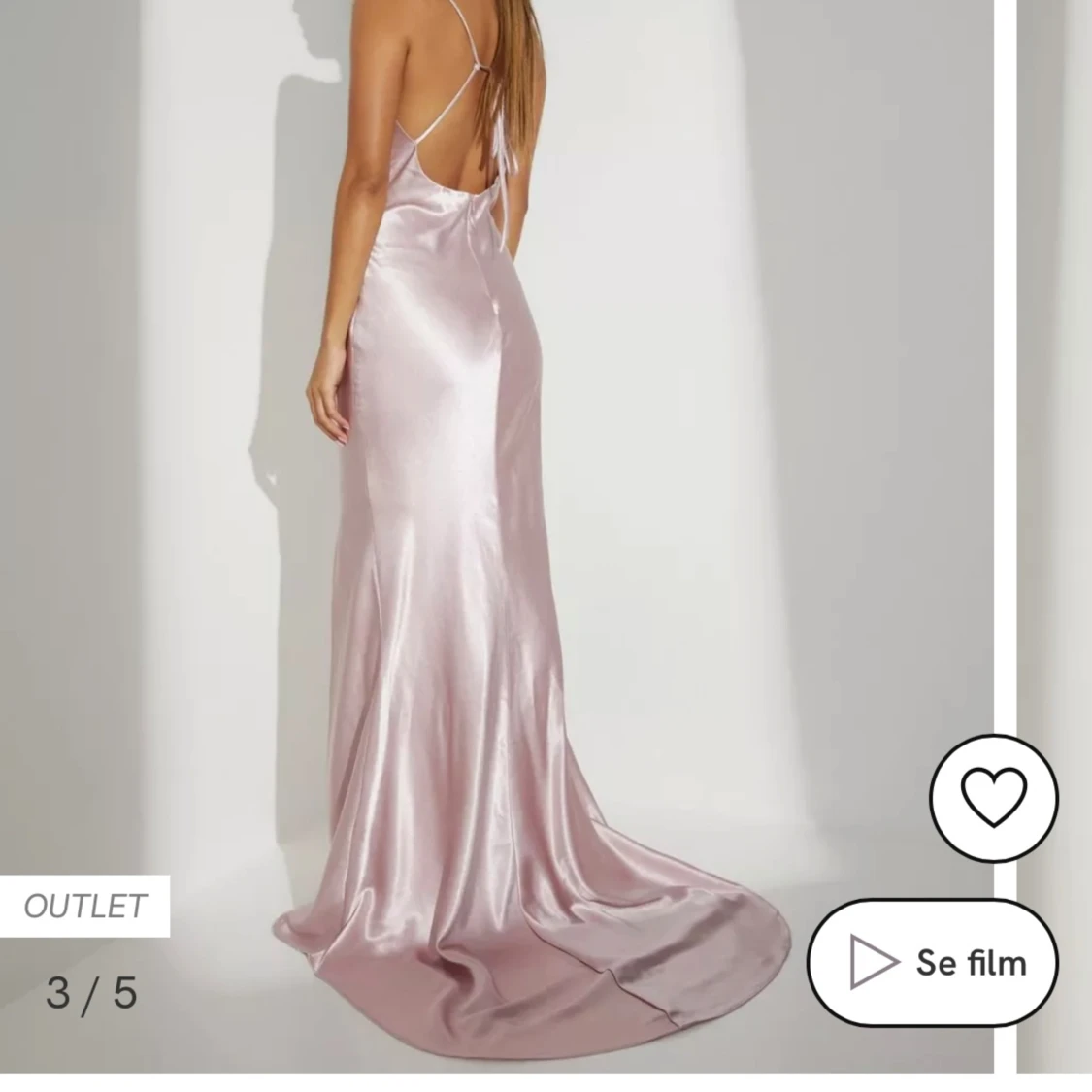Play the product video via Se film
Screen dimensions: 1092x1092
coord(933,962)
